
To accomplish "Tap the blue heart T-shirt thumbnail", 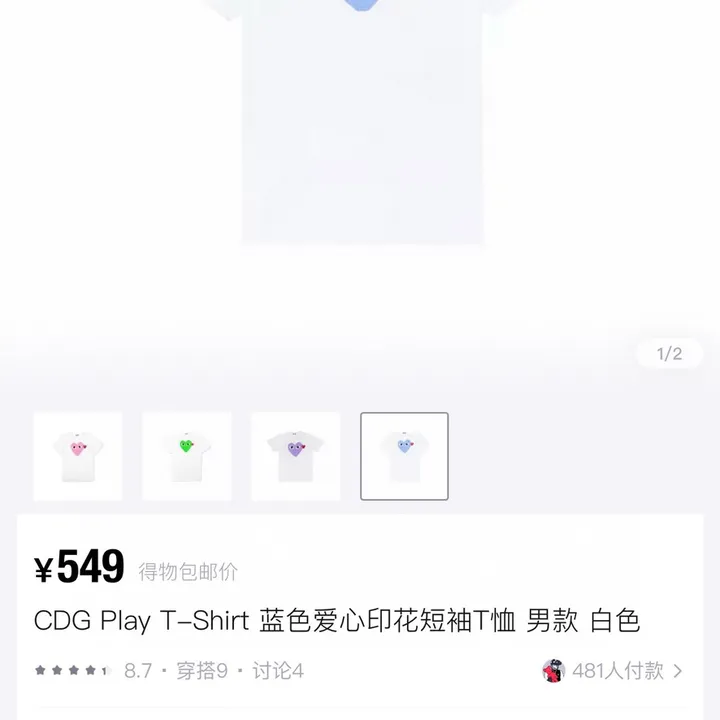I will (404, 456).
